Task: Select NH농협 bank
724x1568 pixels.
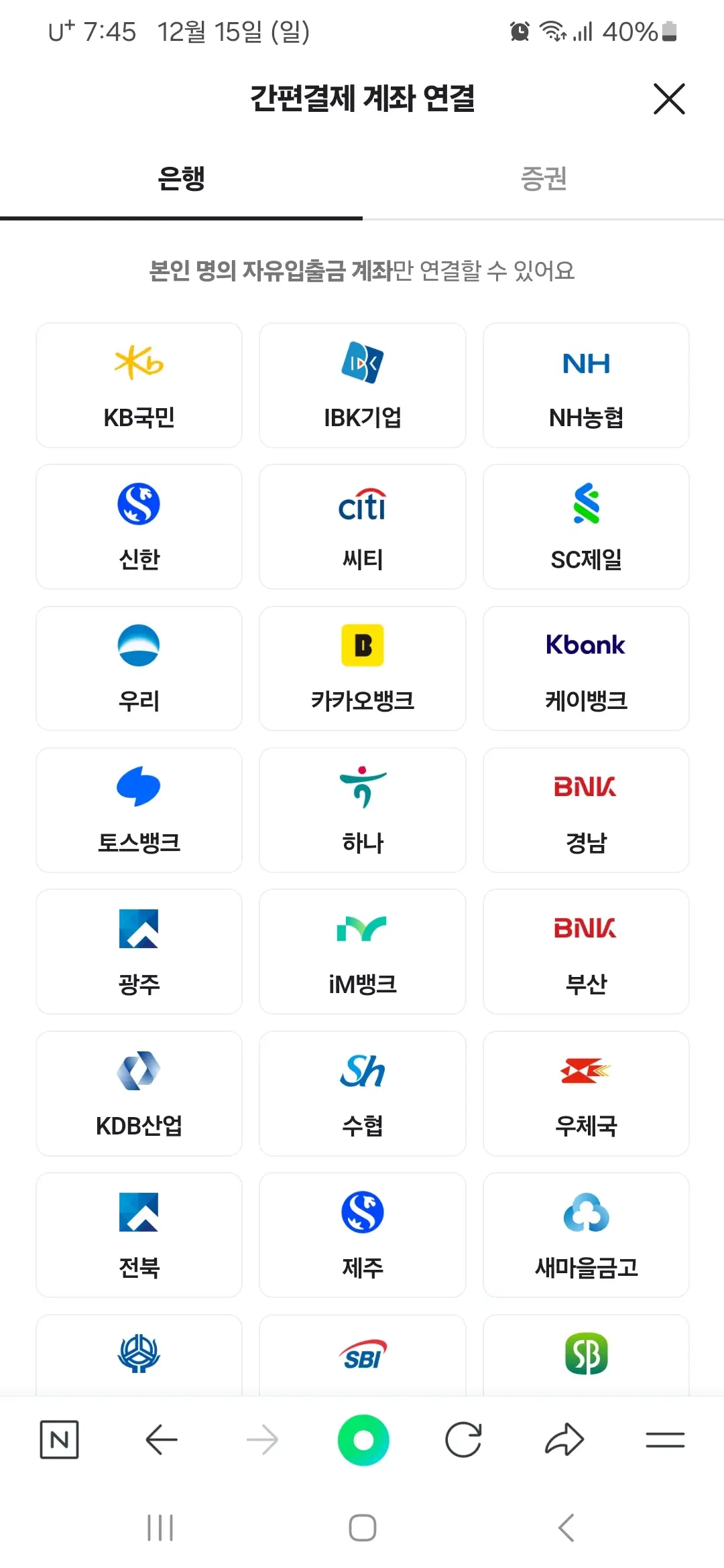Action: pos(585,385)
